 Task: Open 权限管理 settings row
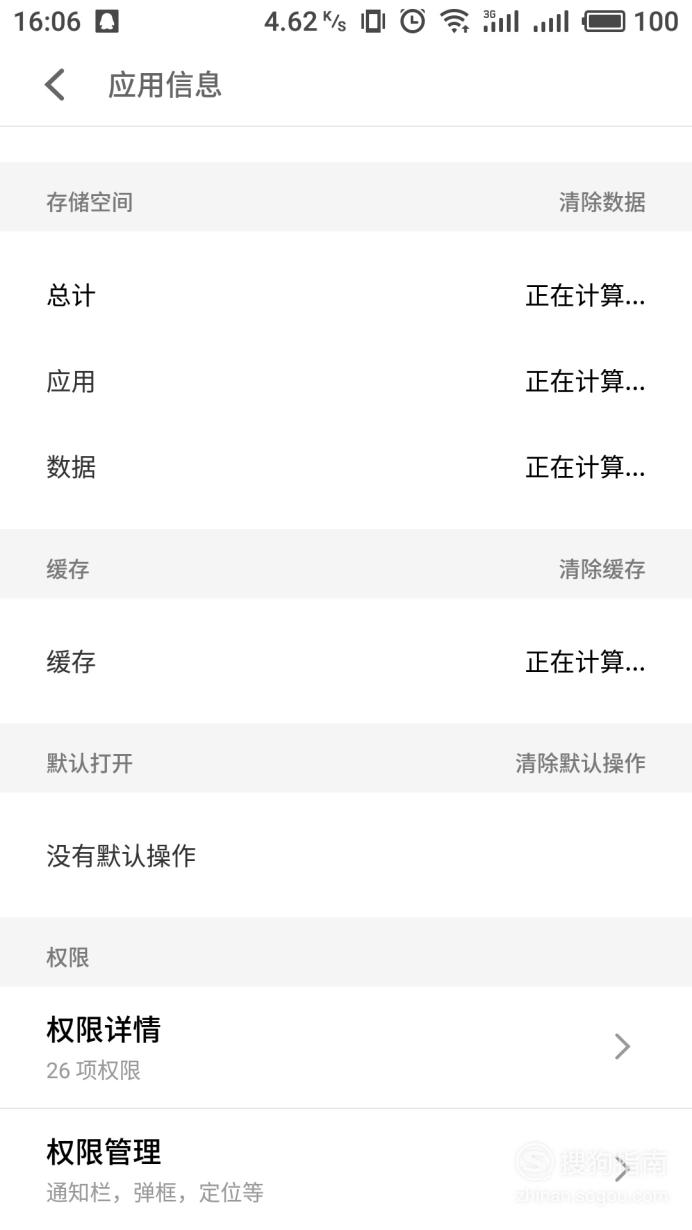click(346, 1169)
